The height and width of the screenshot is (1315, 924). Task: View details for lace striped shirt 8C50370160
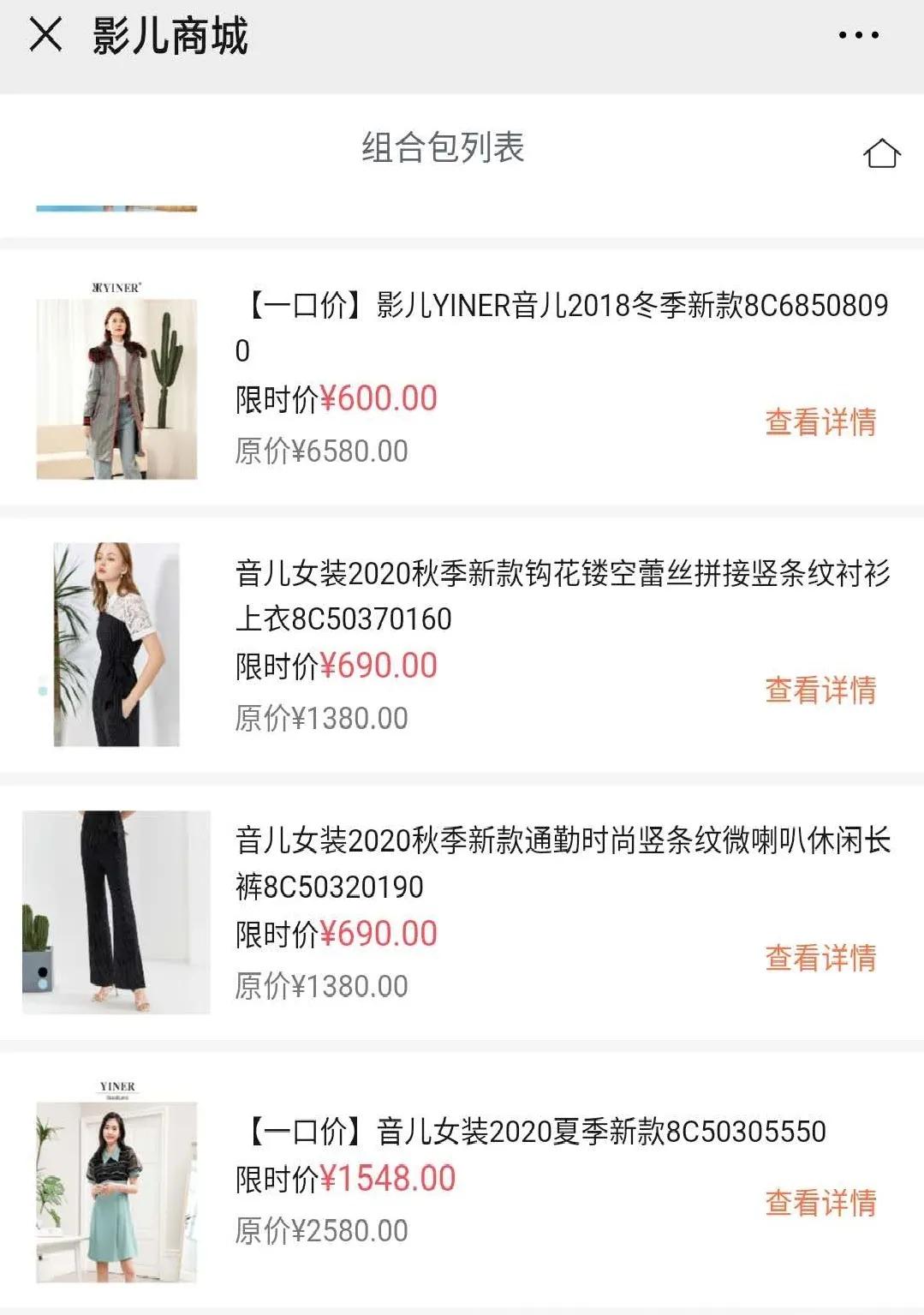[820, 690]
